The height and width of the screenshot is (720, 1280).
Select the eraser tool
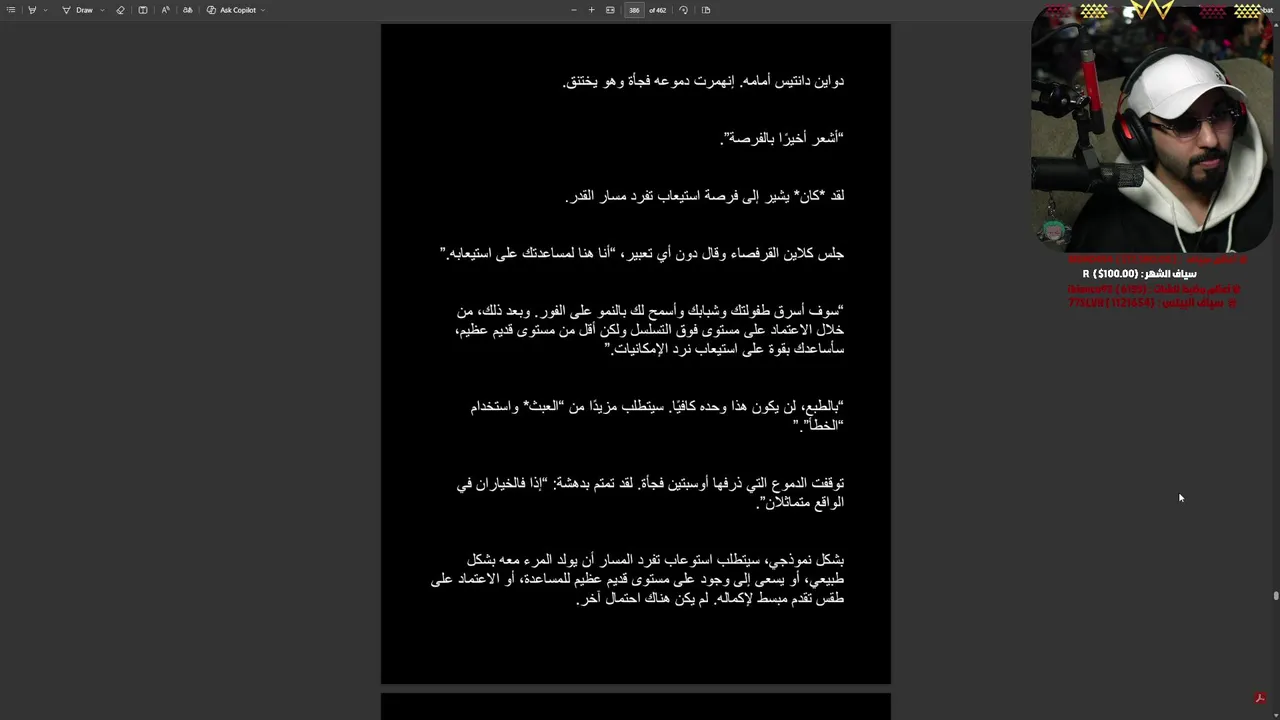tap(120, 10)
